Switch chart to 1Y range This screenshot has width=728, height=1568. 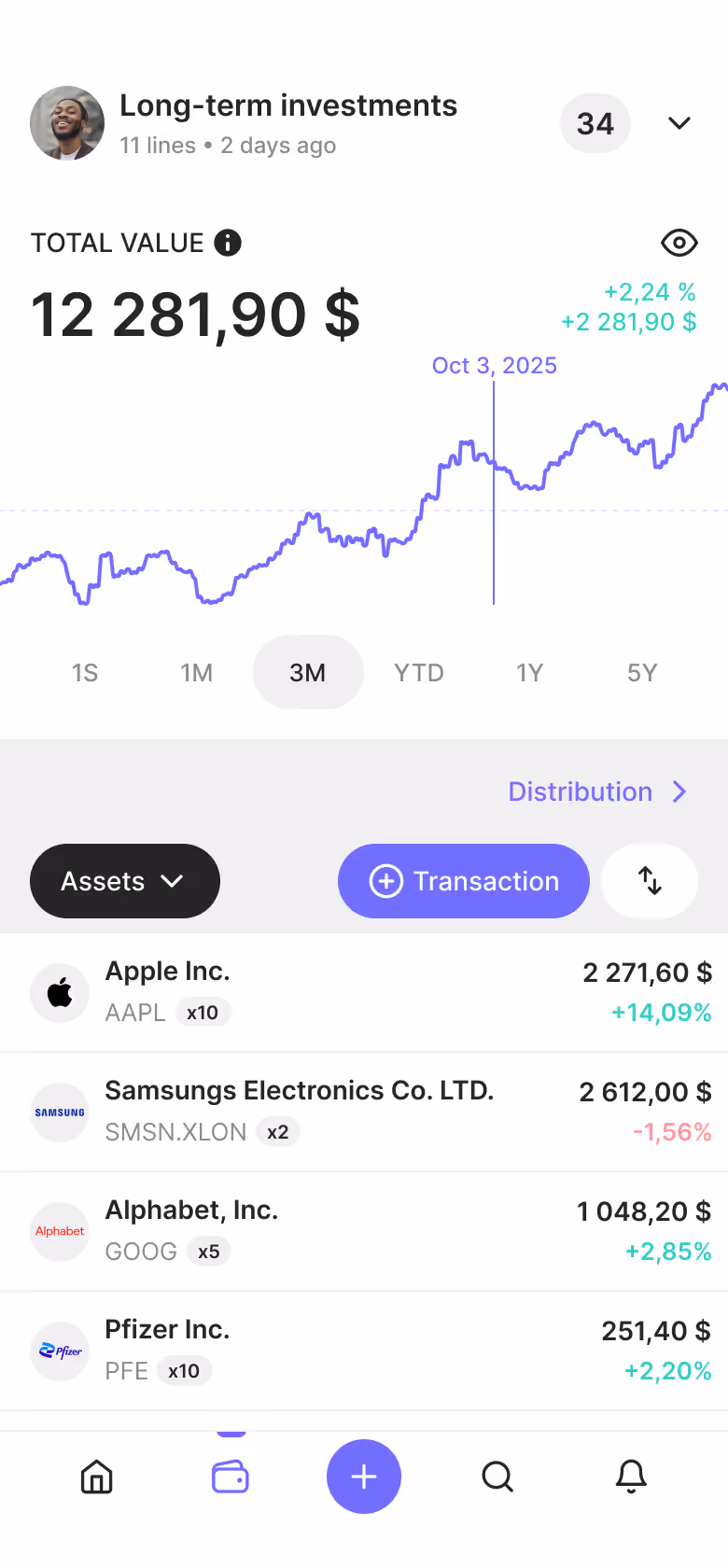click(x=530, y=672)
